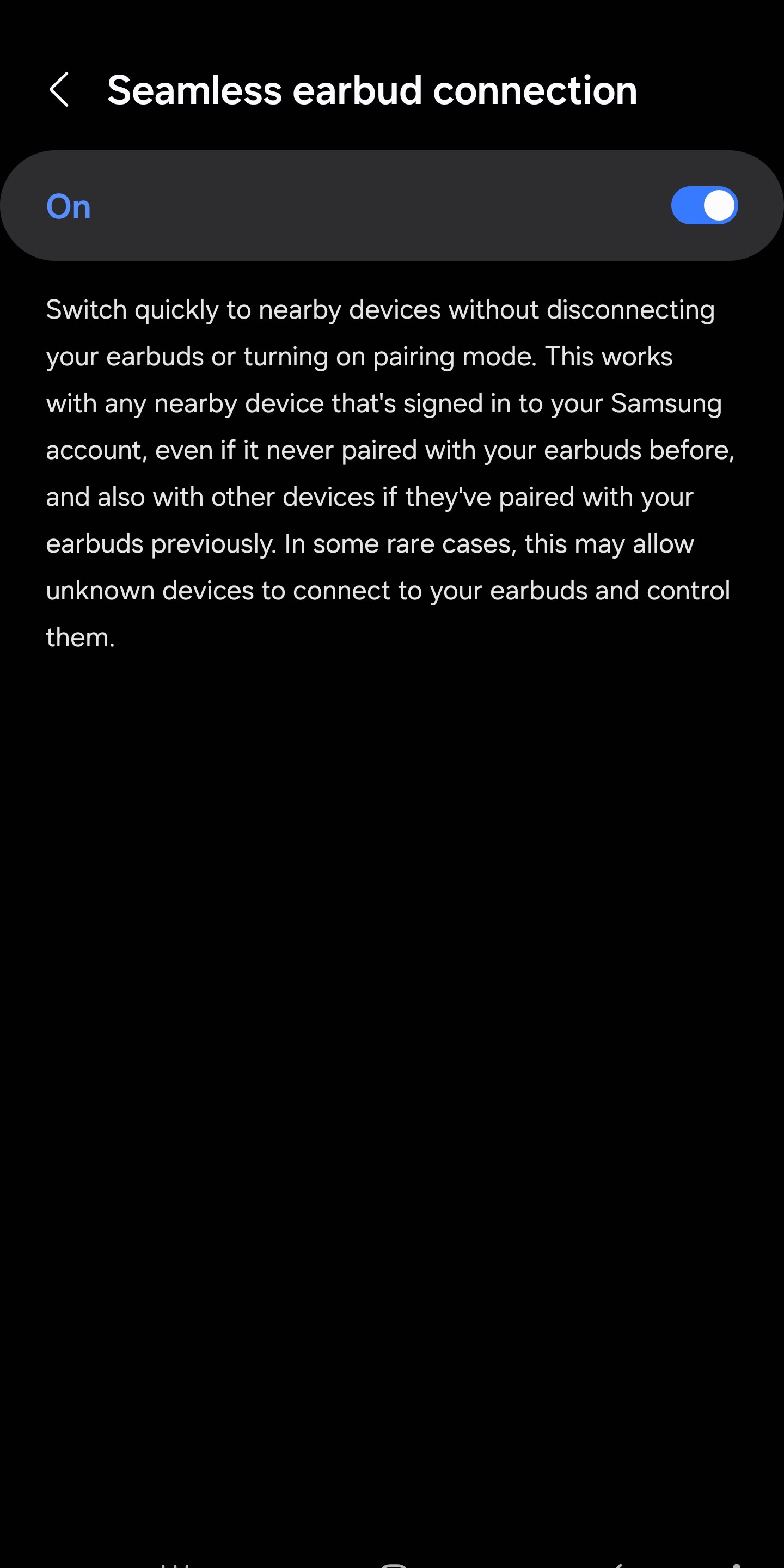Turn off Seamless earbud connection switch
Screen dimensions: 784x1568
[x=703, y=206]
